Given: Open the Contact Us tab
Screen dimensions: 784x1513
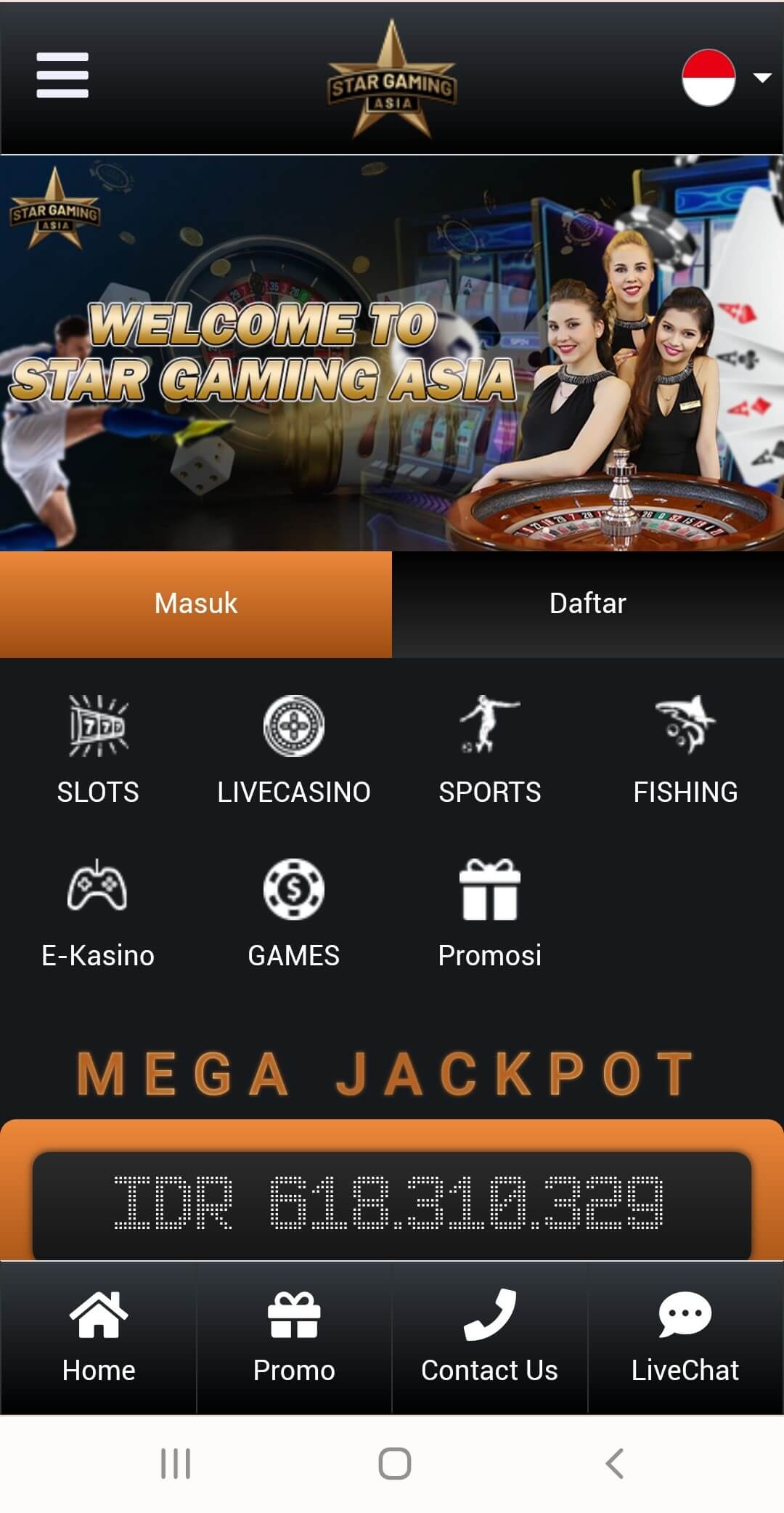Looking at the screenshot, I should (x=490, y=1336).
